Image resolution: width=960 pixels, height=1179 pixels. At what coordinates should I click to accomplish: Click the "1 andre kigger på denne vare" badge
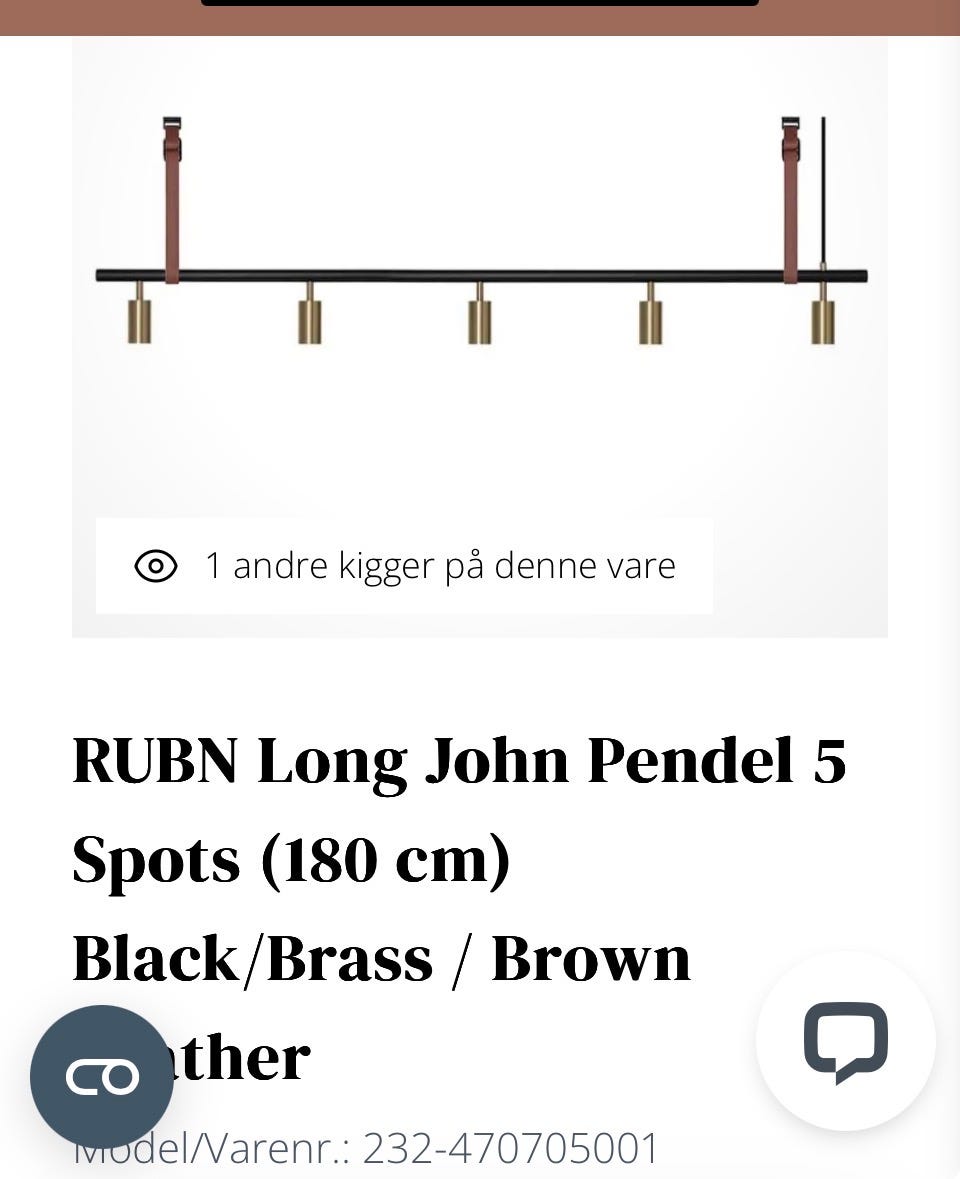coord(404,565)
